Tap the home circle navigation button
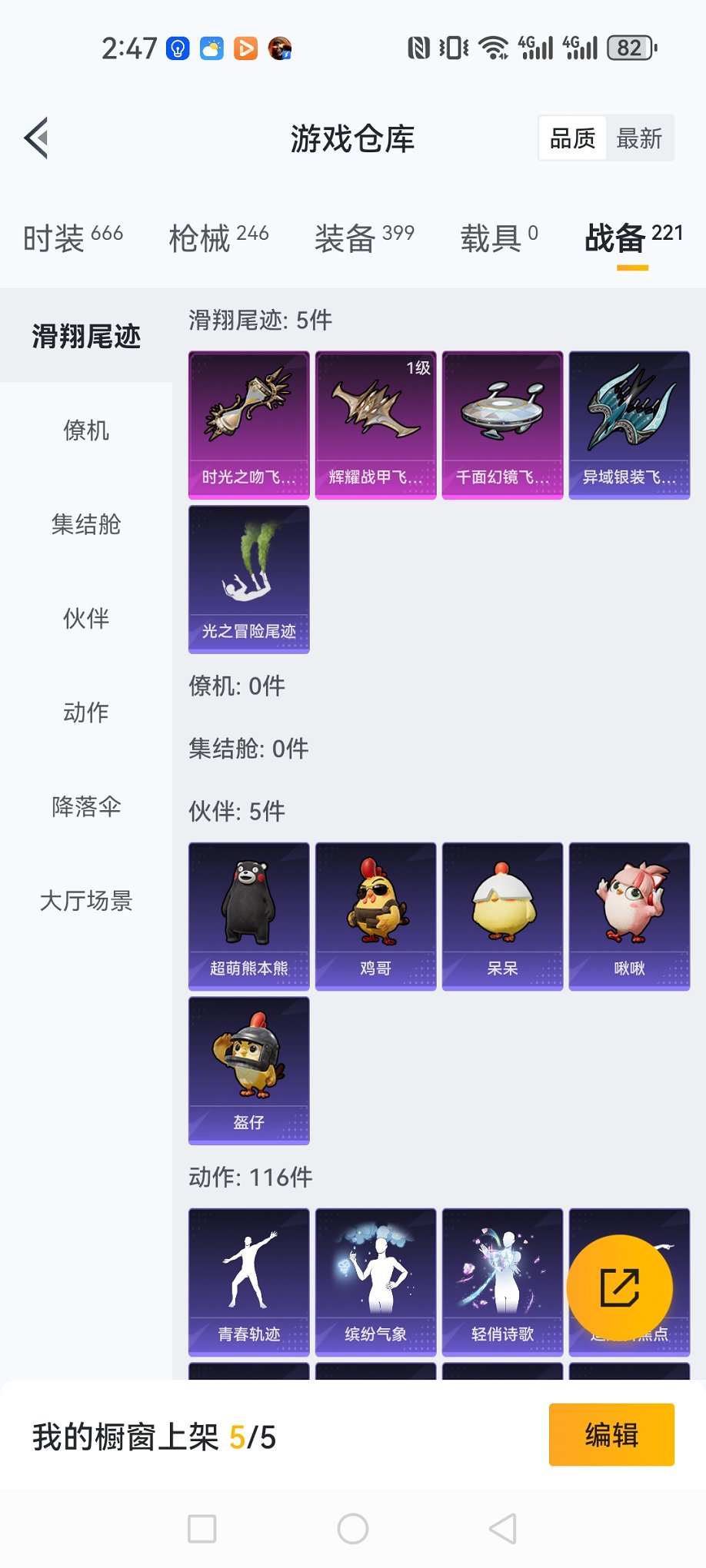The width and height of the screenshot is (706, 1568). (x=352, y=1530)
